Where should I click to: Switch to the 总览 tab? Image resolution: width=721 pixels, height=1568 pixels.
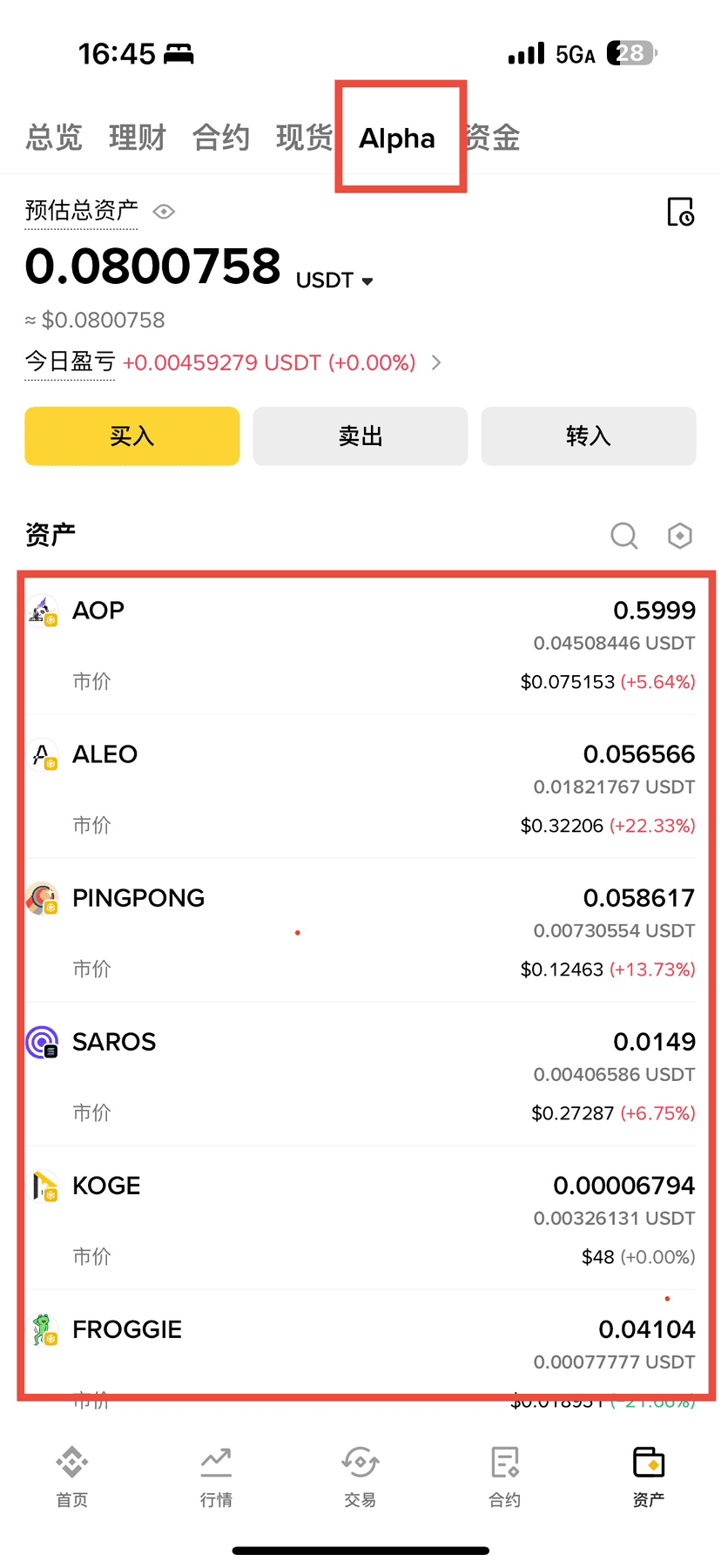pyautogui.click(x=54, y=138)
